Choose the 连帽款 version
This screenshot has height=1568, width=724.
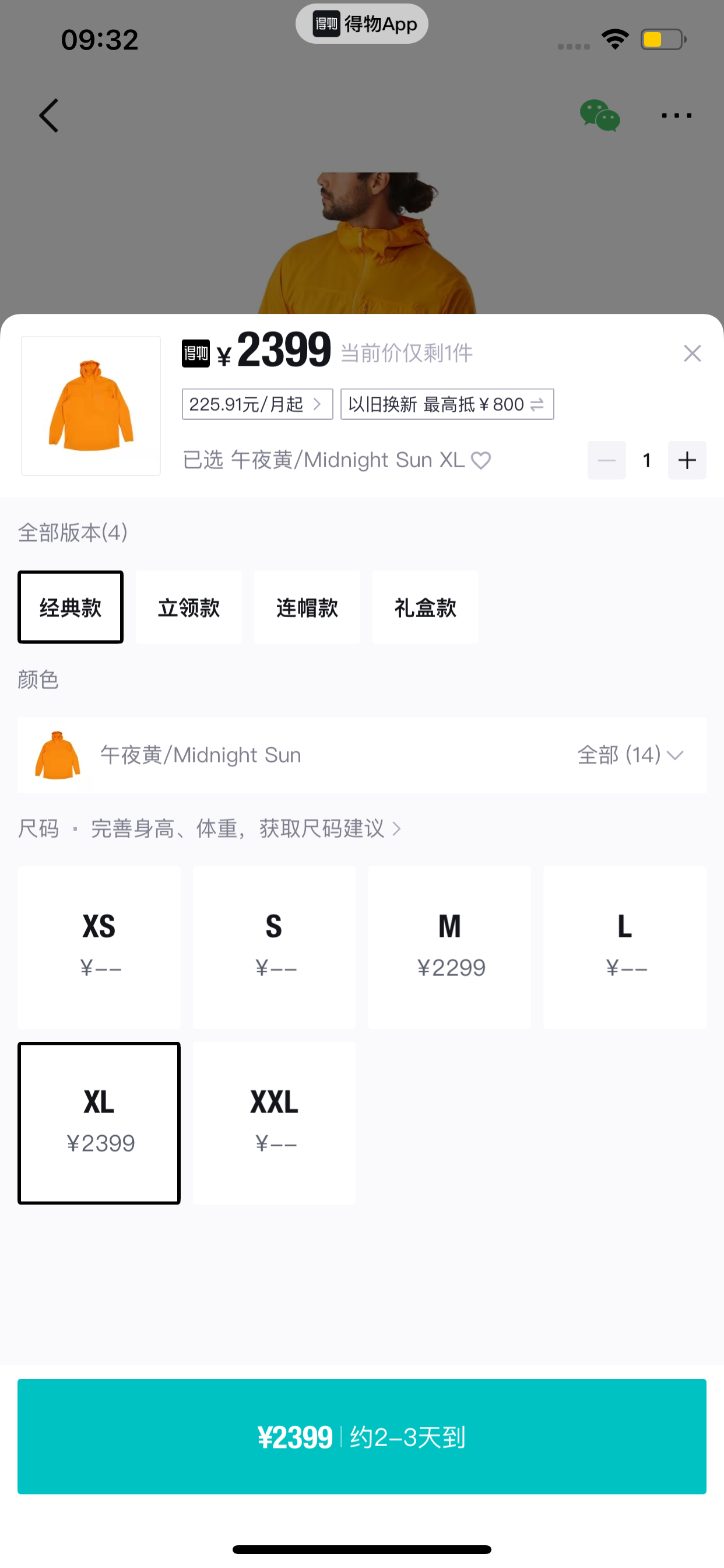pos(307,607)
